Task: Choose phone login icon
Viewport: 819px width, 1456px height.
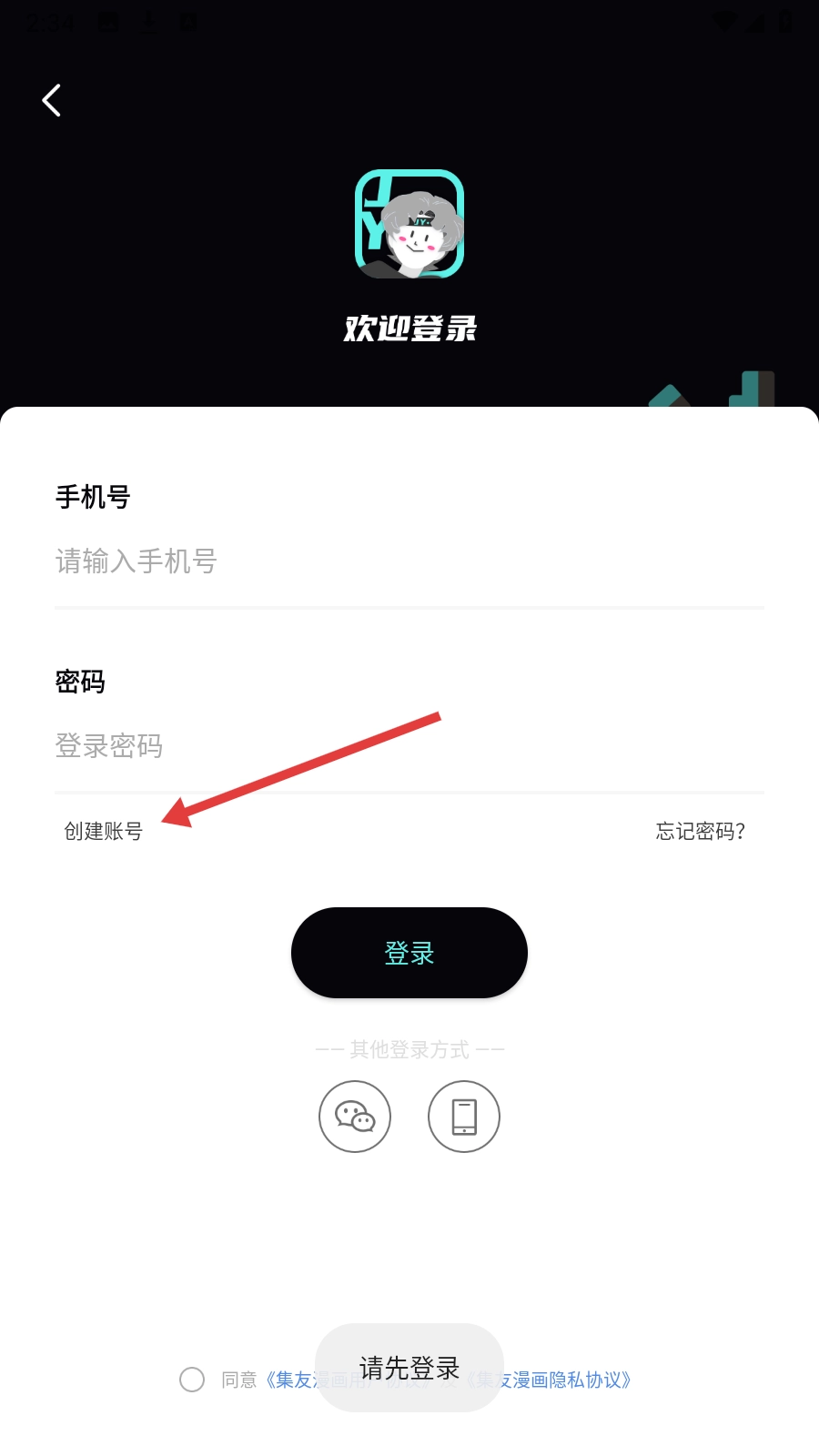Action: coord(464,1117)
